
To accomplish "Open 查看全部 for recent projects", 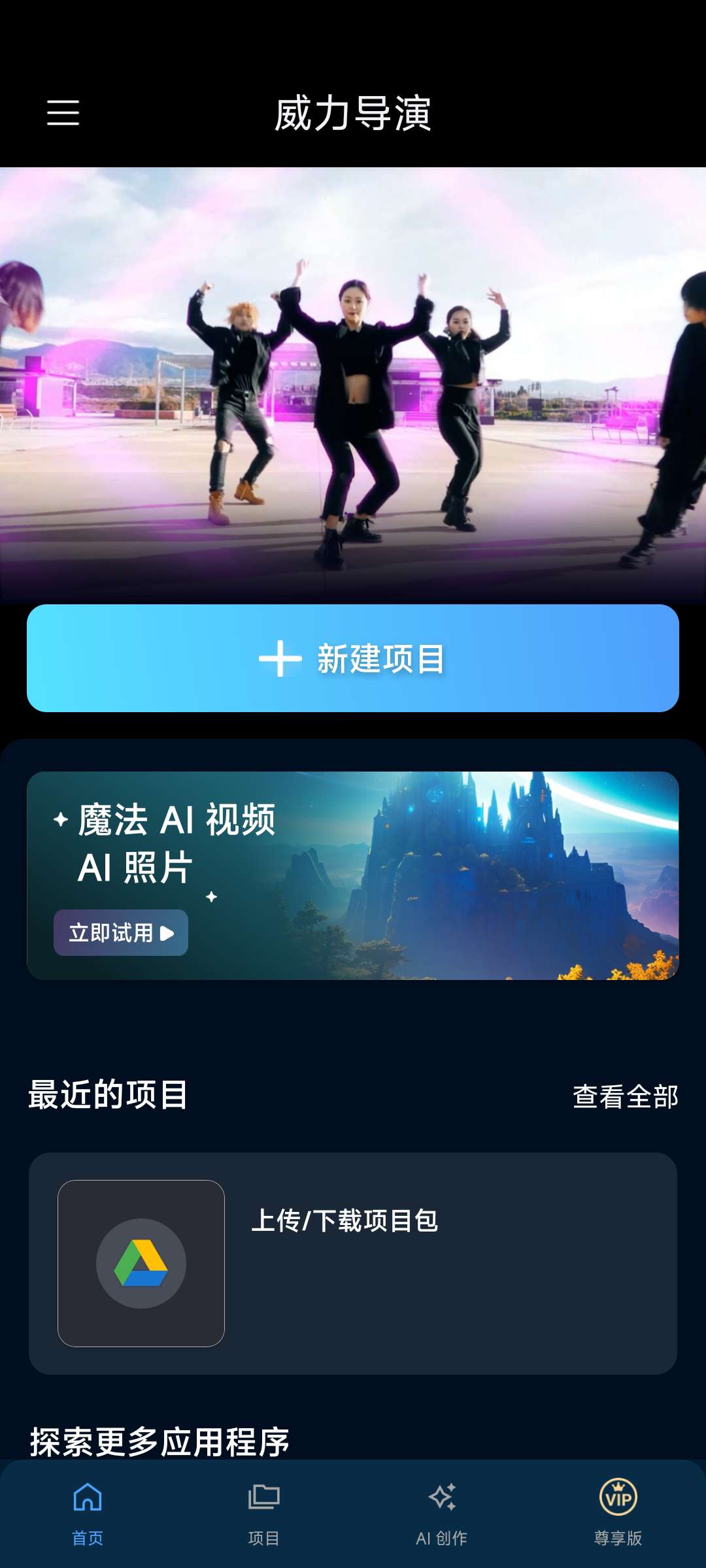I will coord(625,1096).
